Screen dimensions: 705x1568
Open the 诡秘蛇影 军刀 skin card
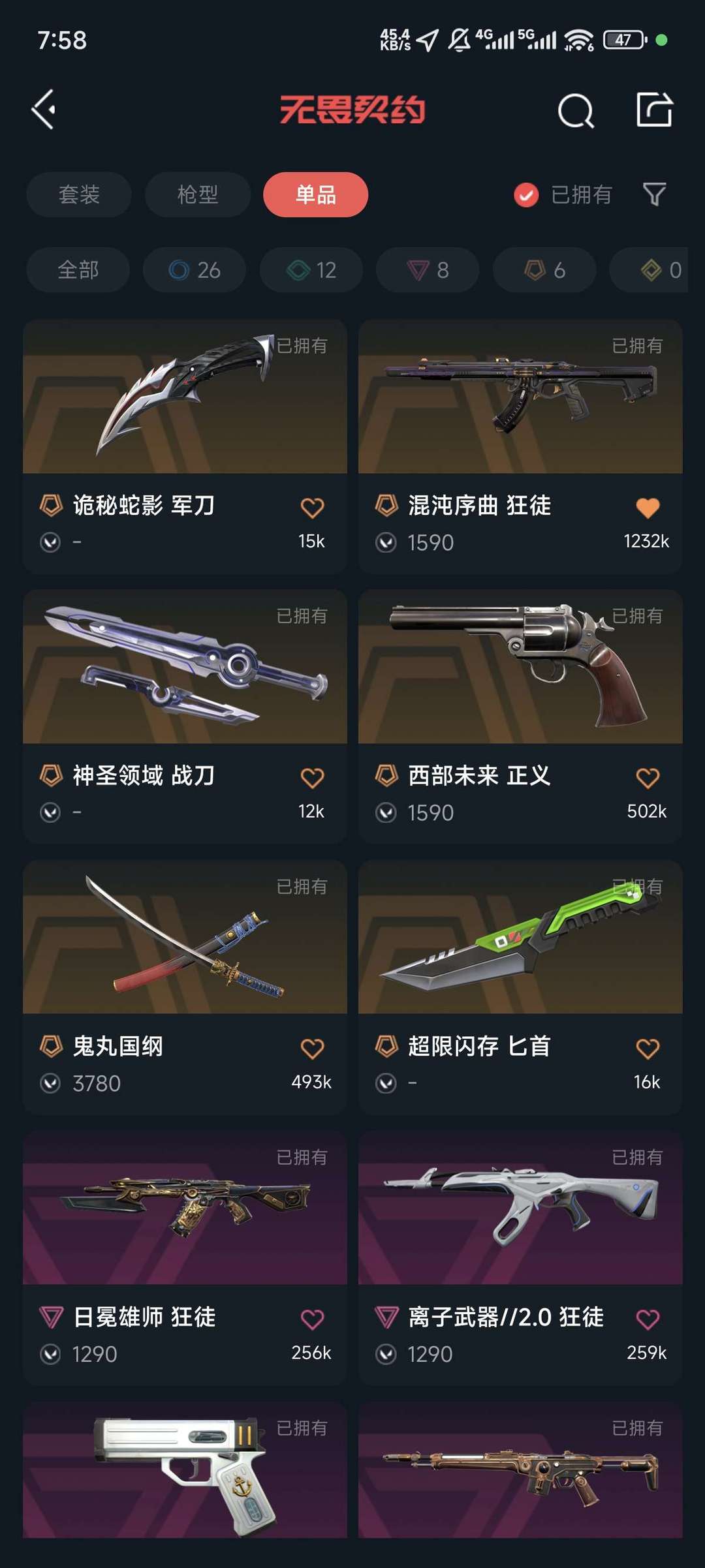[185, 446]
